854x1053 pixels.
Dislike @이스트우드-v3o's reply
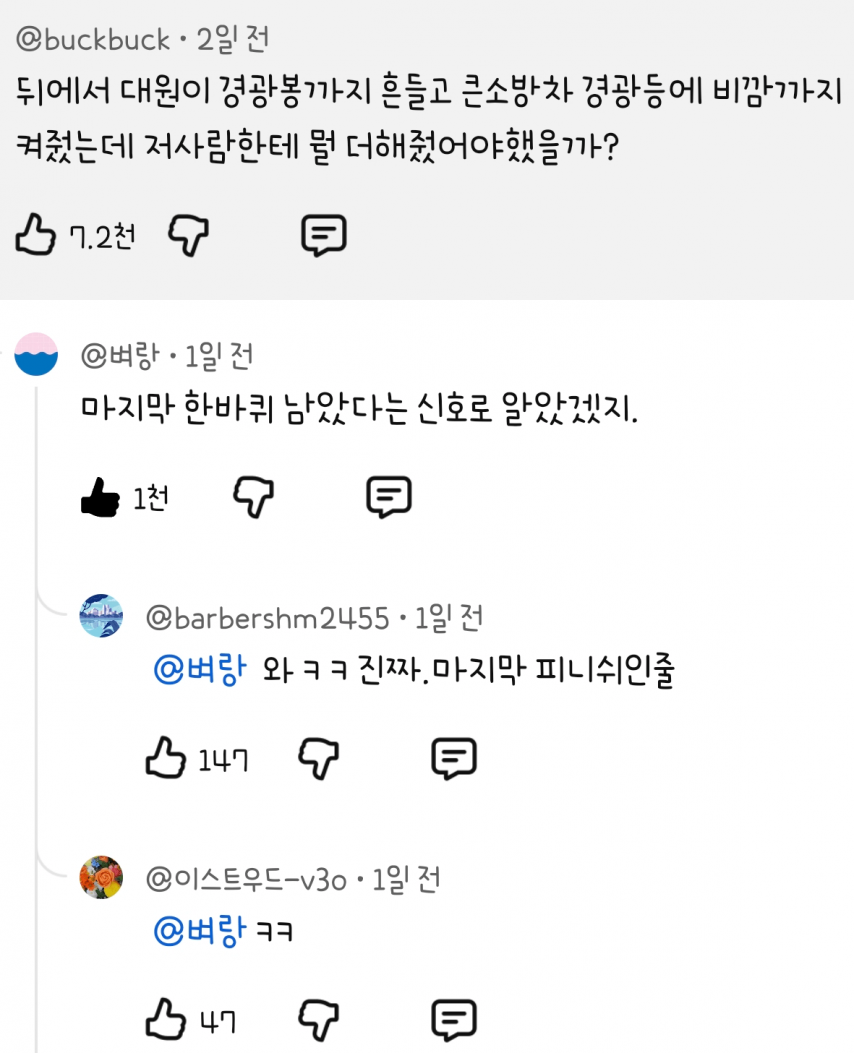(318, 1020)
